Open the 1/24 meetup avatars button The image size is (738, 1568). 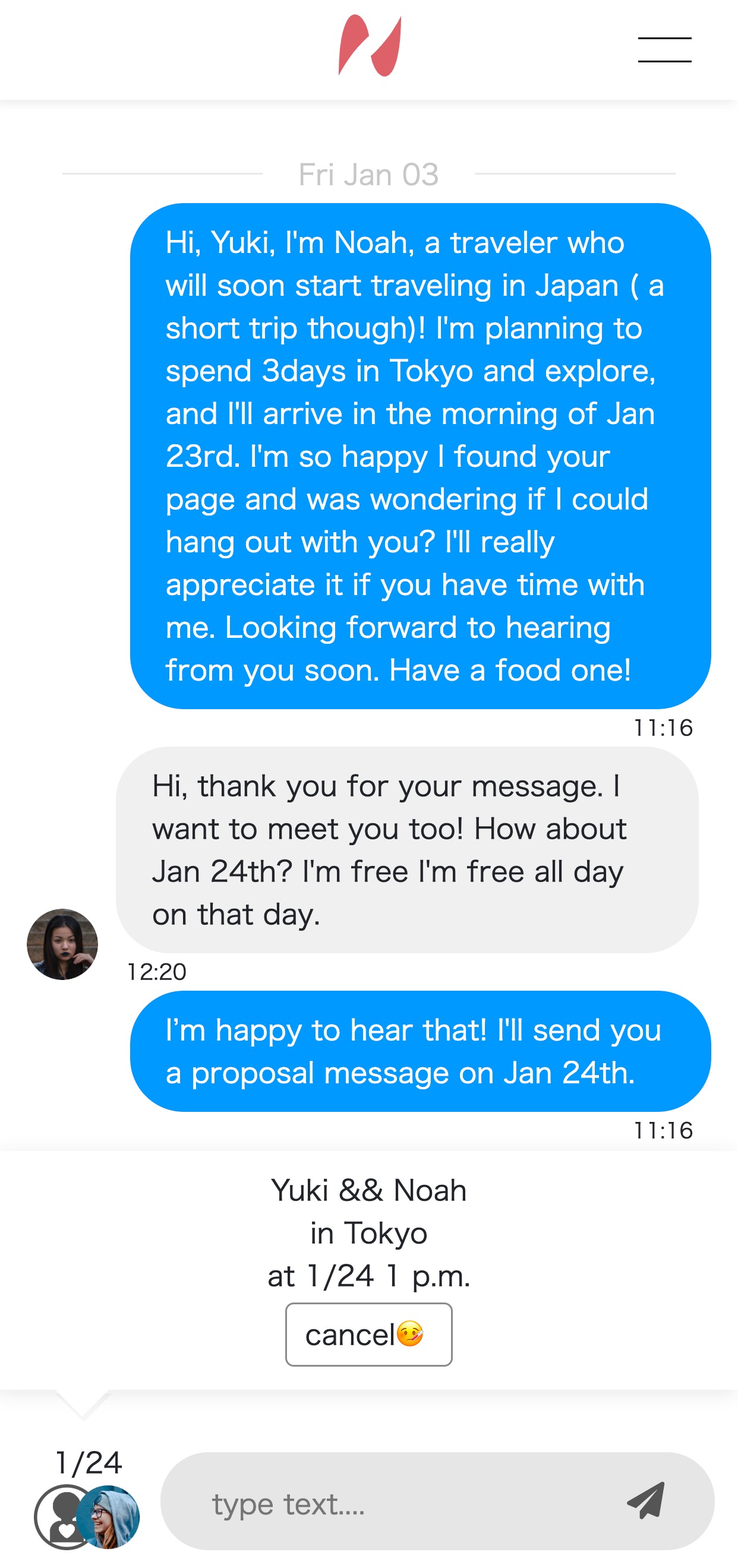tap(87, 1515)
